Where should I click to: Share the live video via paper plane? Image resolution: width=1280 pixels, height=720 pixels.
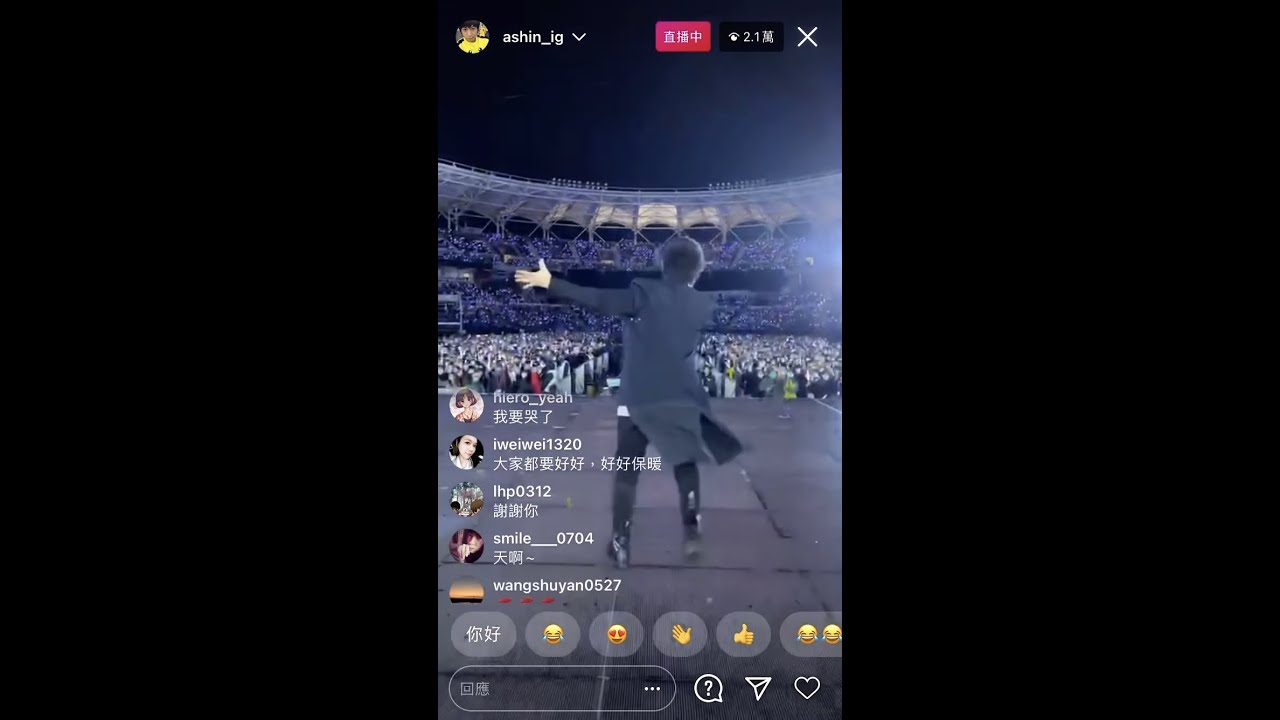click(758, 688)
